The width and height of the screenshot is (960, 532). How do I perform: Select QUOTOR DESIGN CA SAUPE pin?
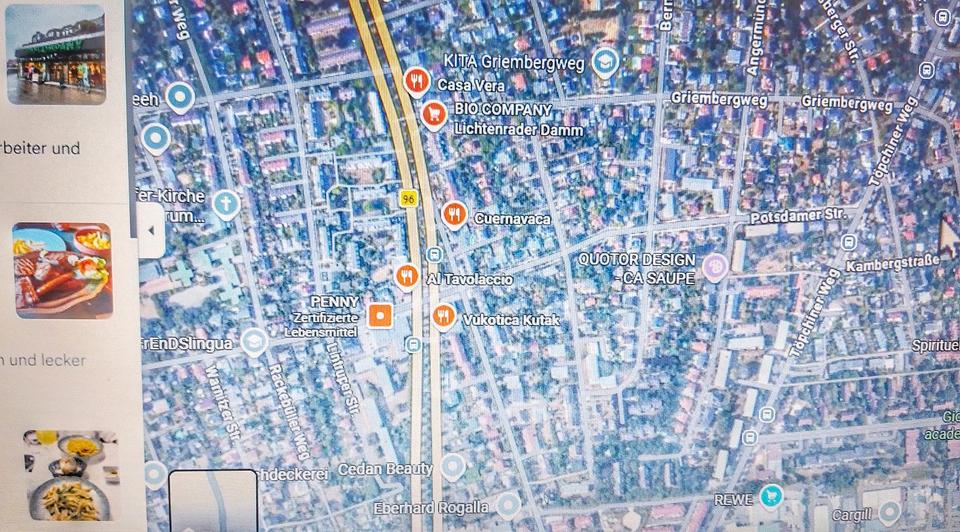pos(715,266)
